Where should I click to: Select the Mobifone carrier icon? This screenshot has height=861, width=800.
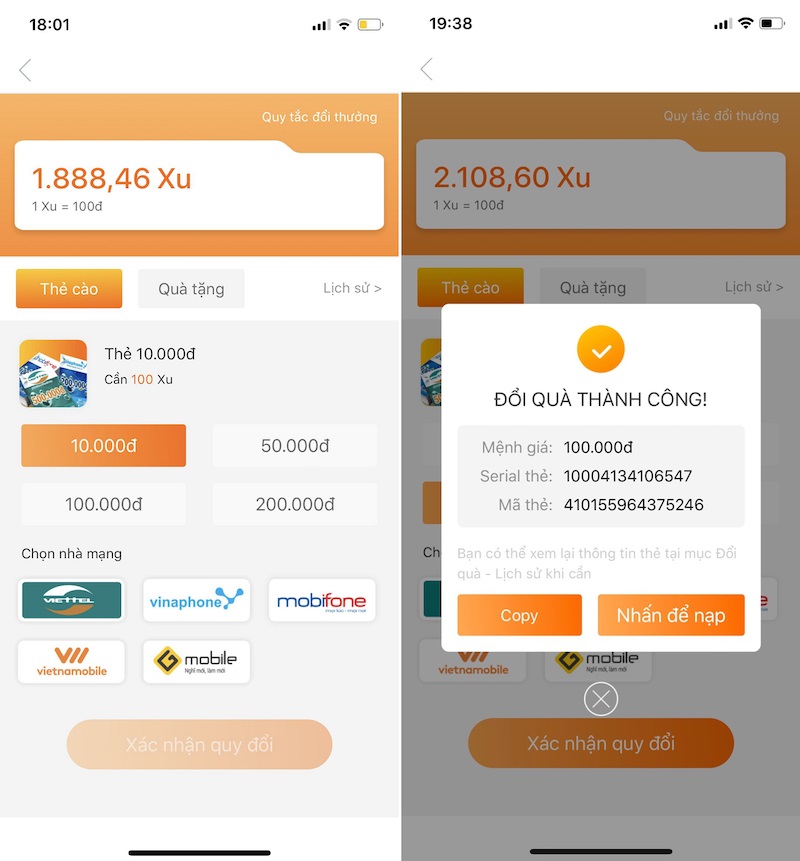coord(322,600)
